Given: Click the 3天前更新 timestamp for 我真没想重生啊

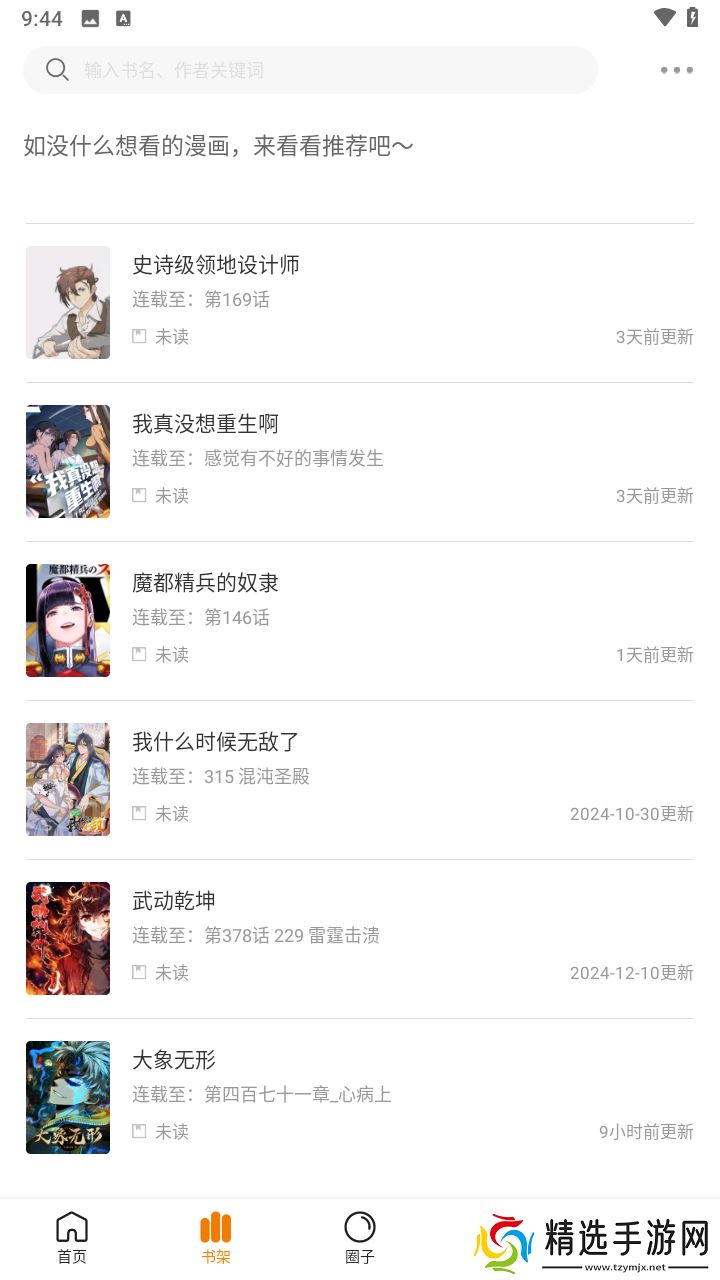Looking at the screenshot, I should pos(654,495).
